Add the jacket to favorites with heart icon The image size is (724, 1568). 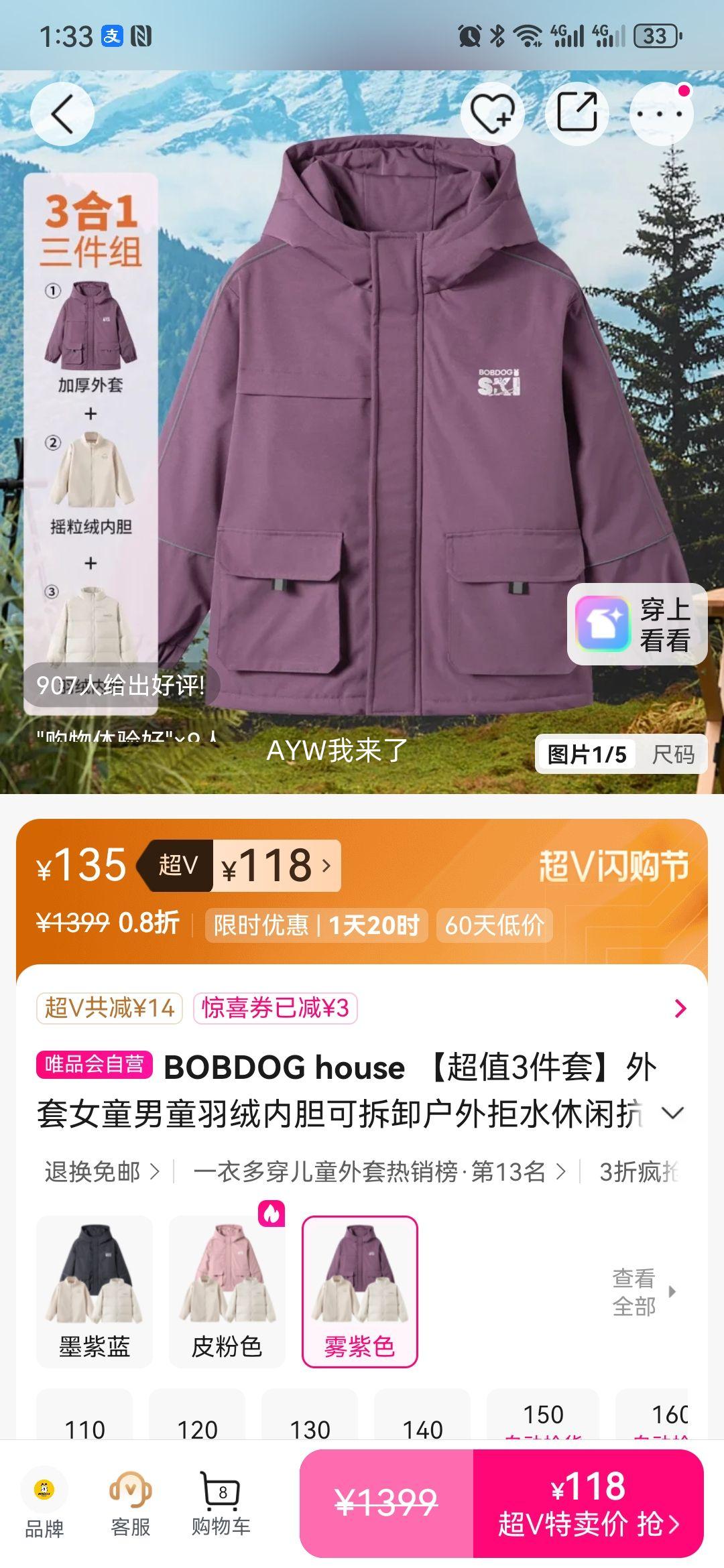point(493,113)
